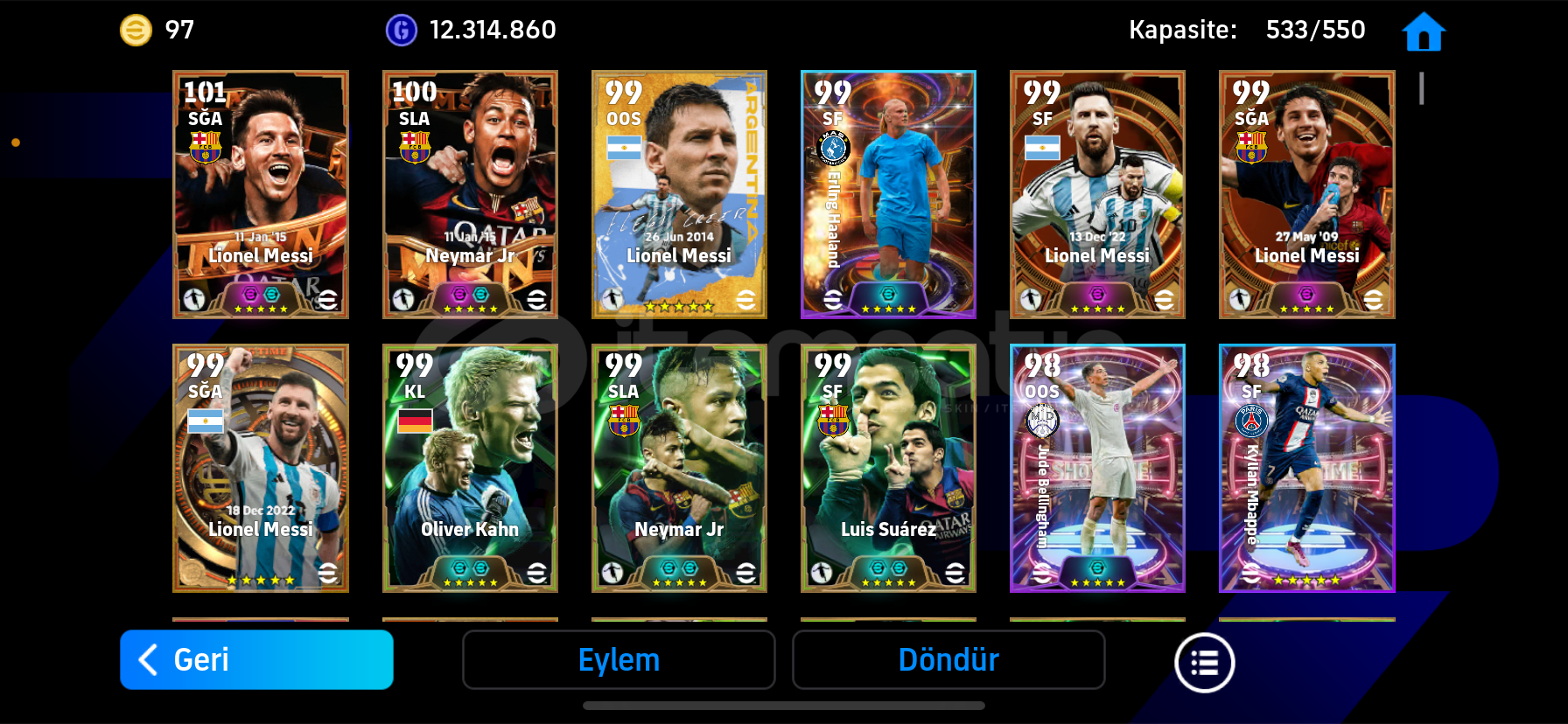Screen dimensions: 1568x724
Task: Select the Oliver Kahn goalkeeper card
Action: pos(470,468)
